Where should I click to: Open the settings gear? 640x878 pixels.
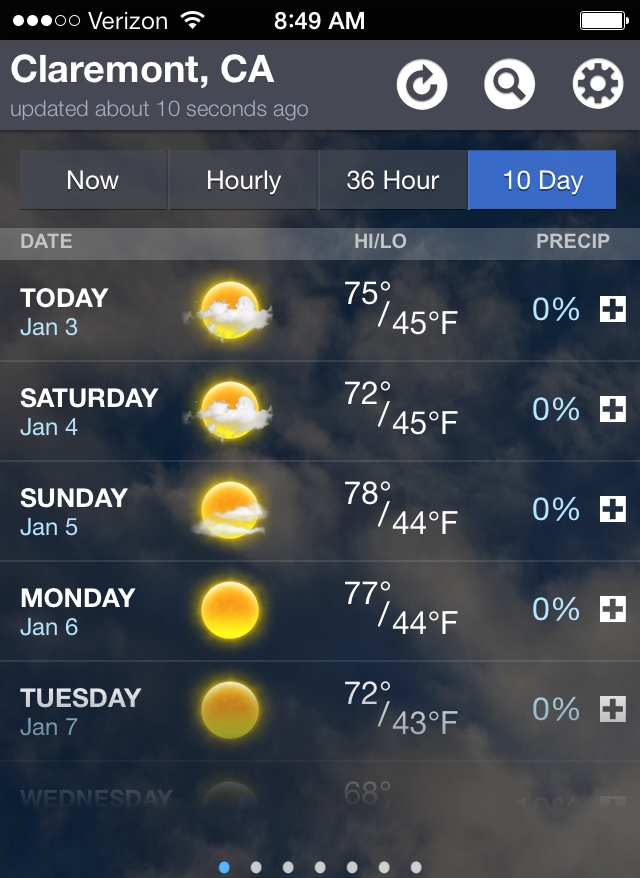(x=597, y=84)
